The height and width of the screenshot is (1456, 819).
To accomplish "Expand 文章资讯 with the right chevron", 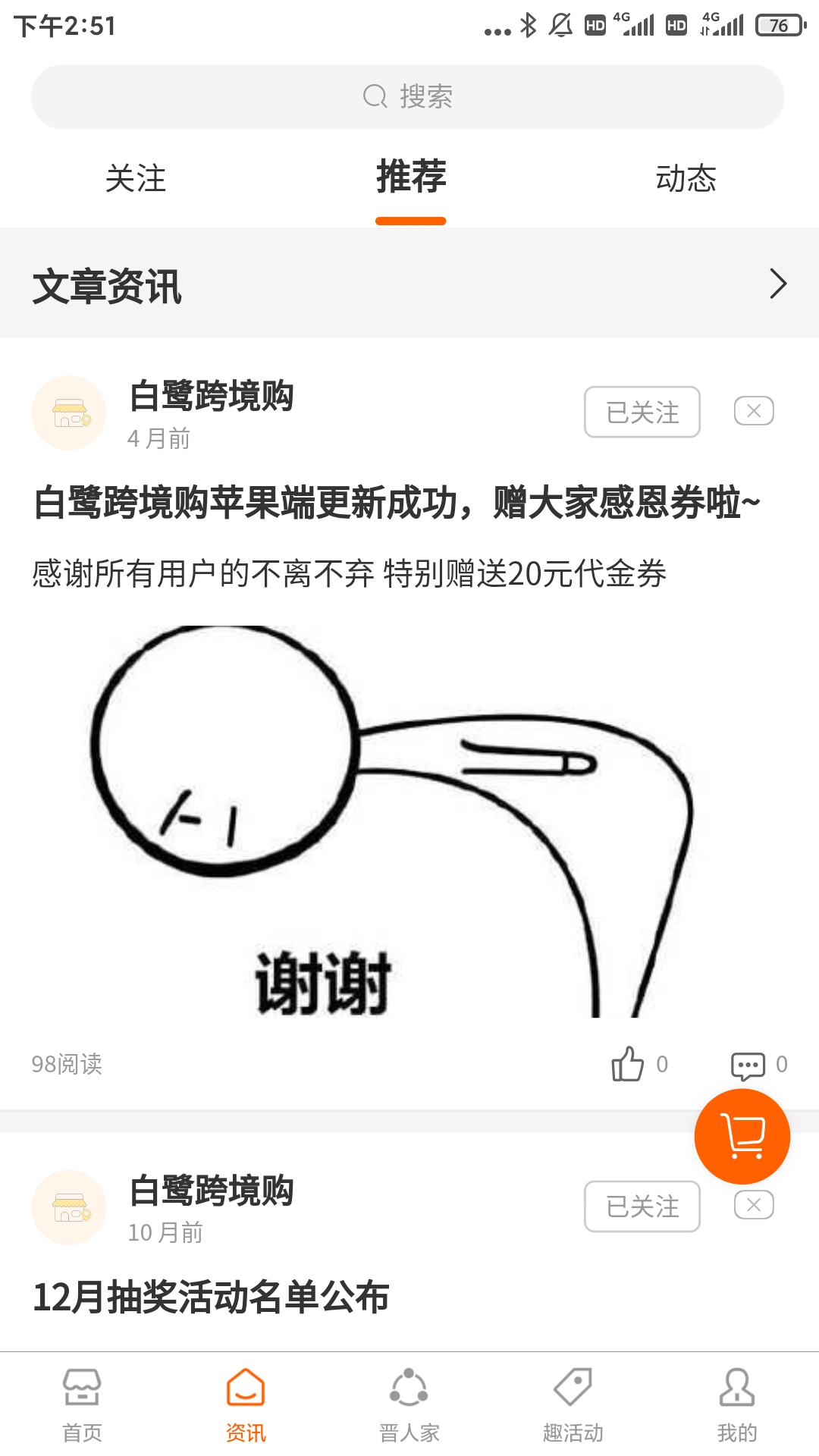I will pos(777,284).
